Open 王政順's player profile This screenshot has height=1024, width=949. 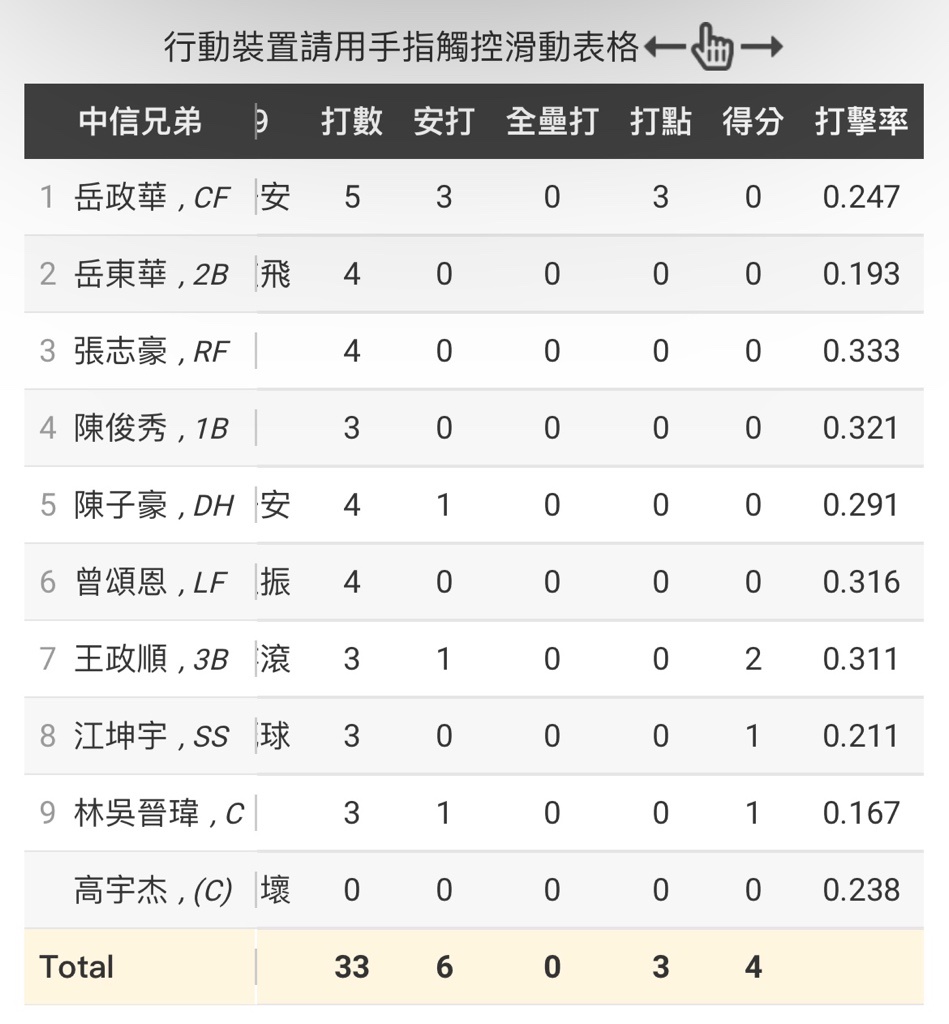[x=120, y=659]
